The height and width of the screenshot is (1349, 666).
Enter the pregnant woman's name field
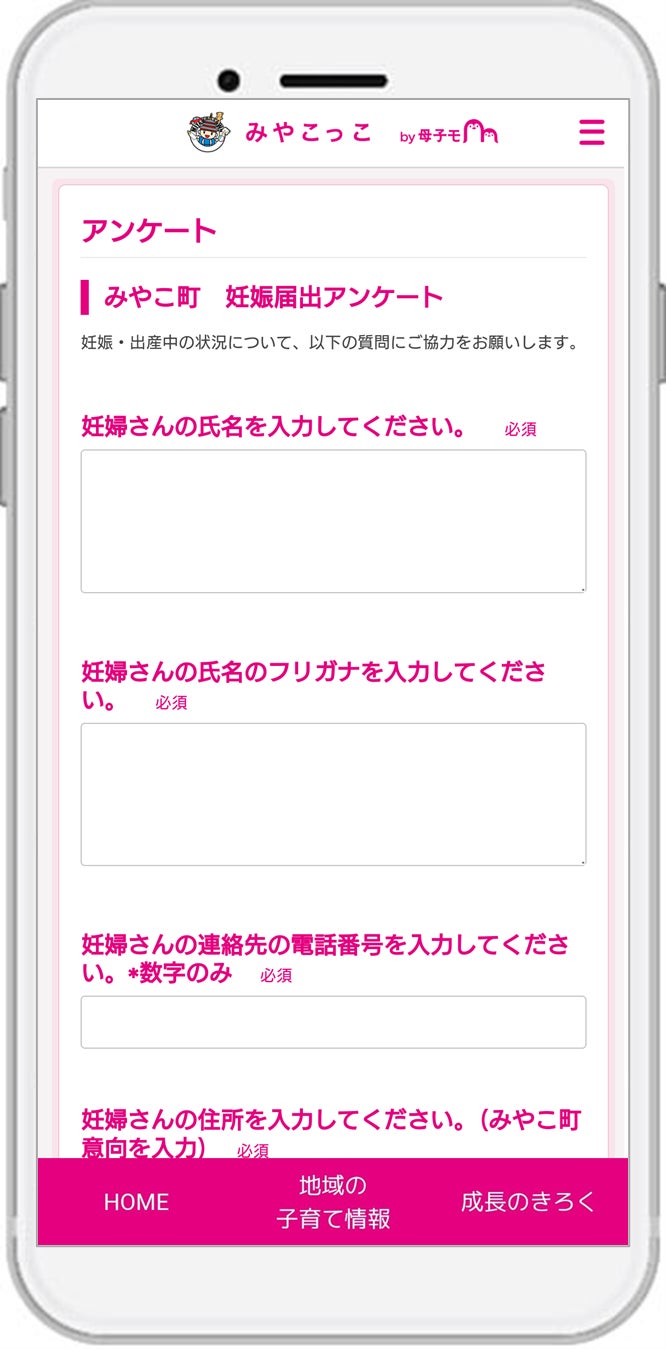tap(333, 521)
